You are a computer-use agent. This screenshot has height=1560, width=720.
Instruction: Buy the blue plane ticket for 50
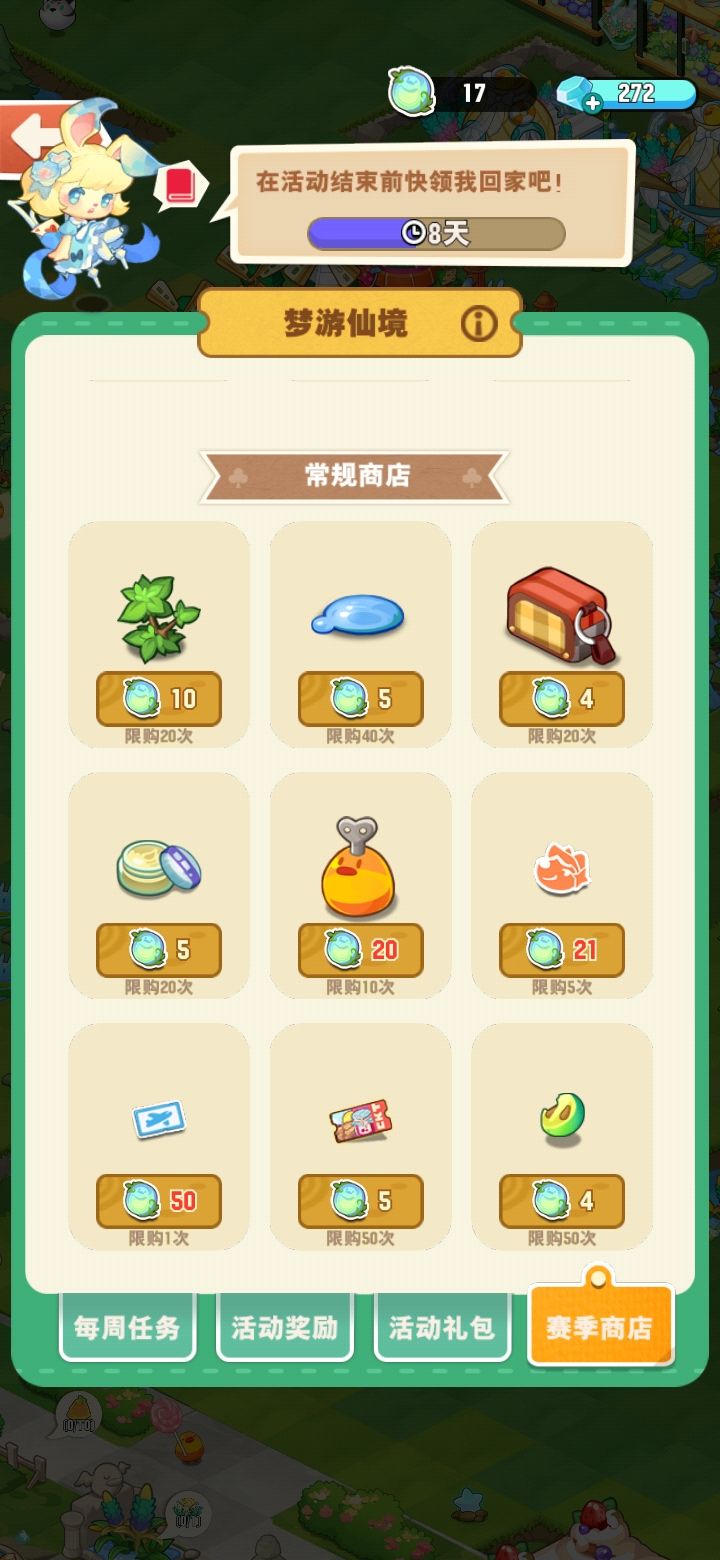pos(159,1200)
